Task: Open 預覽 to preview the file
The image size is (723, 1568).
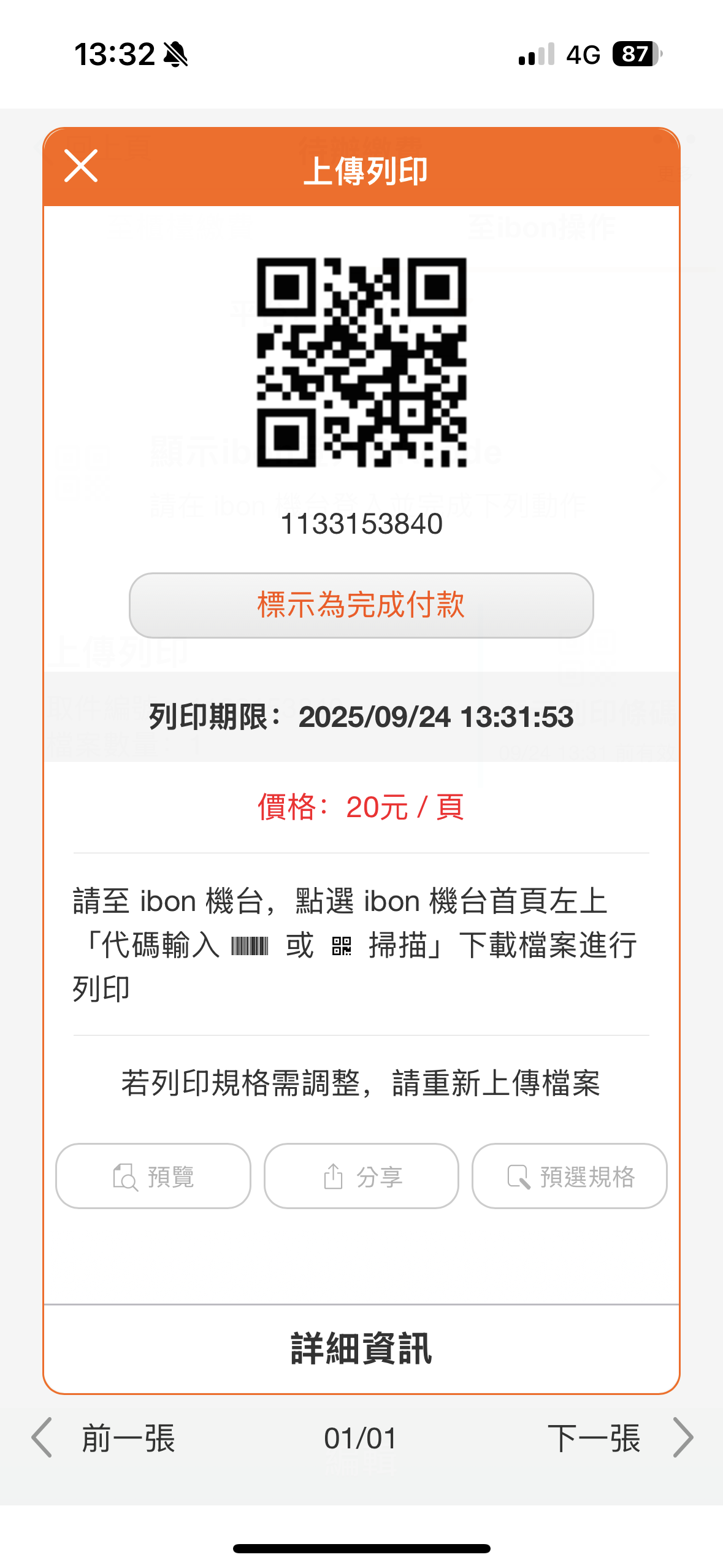Action: click(153, 1176)
